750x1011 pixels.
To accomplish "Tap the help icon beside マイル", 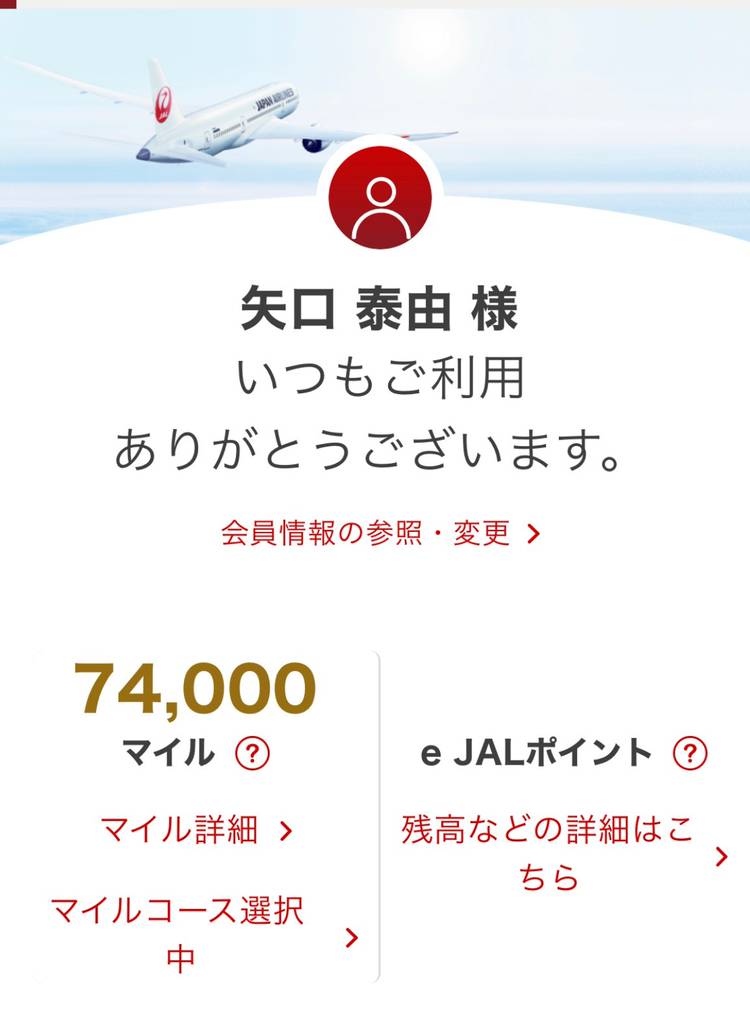I will 252,753.
